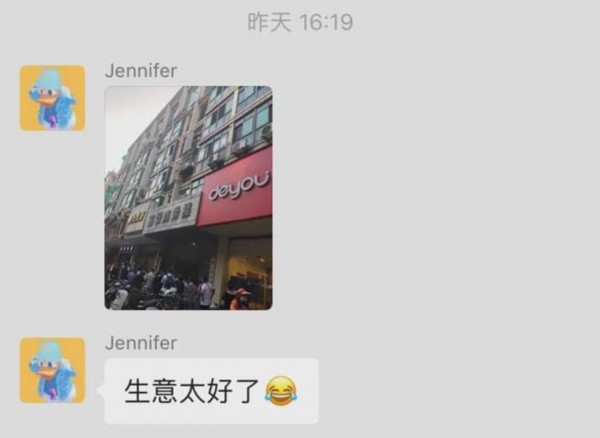
Task: Open Jennifer's avatar beside the photo message
Action: 52,98
